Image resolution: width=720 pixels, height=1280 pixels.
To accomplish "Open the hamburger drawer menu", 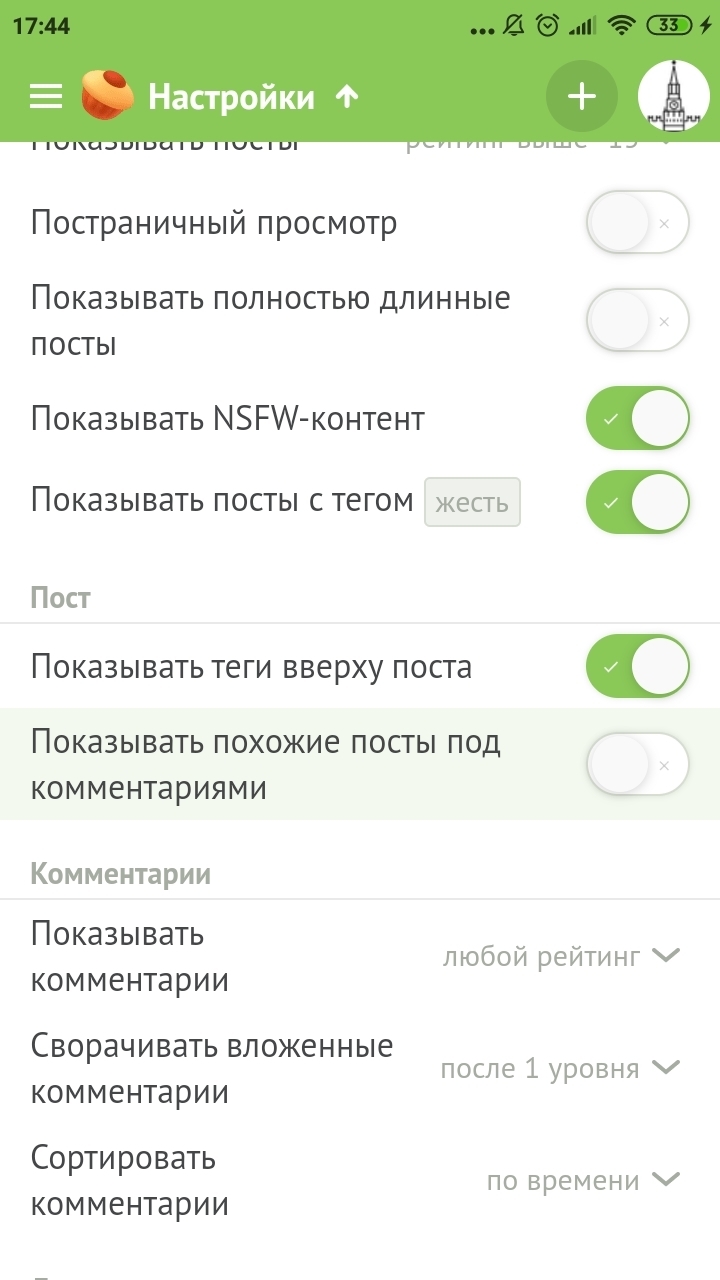I will click(46, 96).
